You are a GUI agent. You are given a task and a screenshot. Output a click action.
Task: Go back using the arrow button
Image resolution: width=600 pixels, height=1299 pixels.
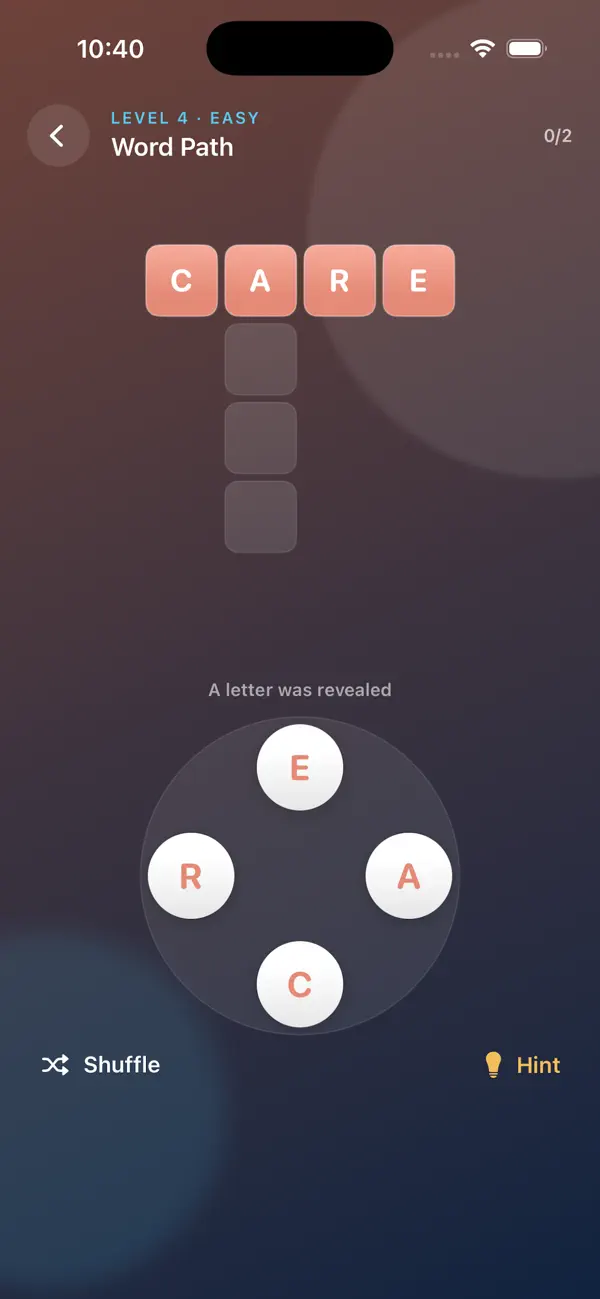click(x=58, y=135)
